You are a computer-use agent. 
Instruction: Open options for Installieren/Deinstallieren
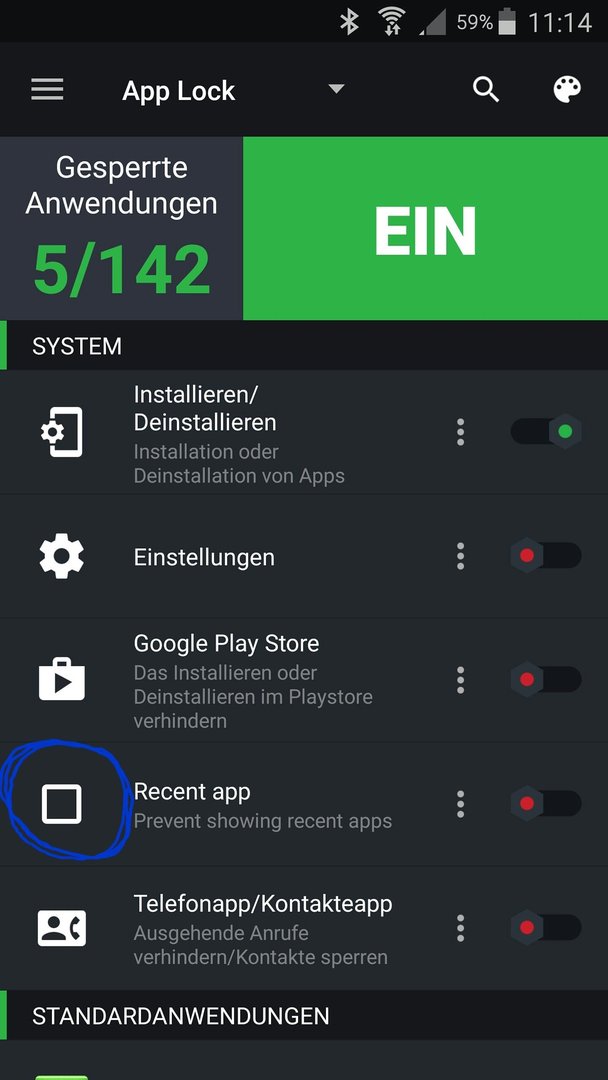click(x=461, y=432)
